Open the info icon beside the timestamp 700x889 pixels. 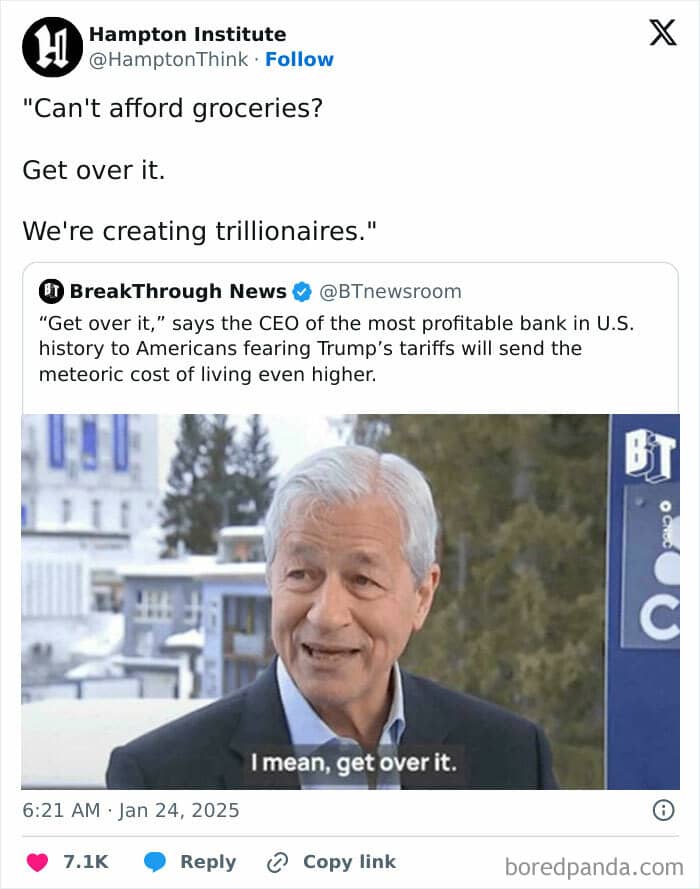[663, 810]
